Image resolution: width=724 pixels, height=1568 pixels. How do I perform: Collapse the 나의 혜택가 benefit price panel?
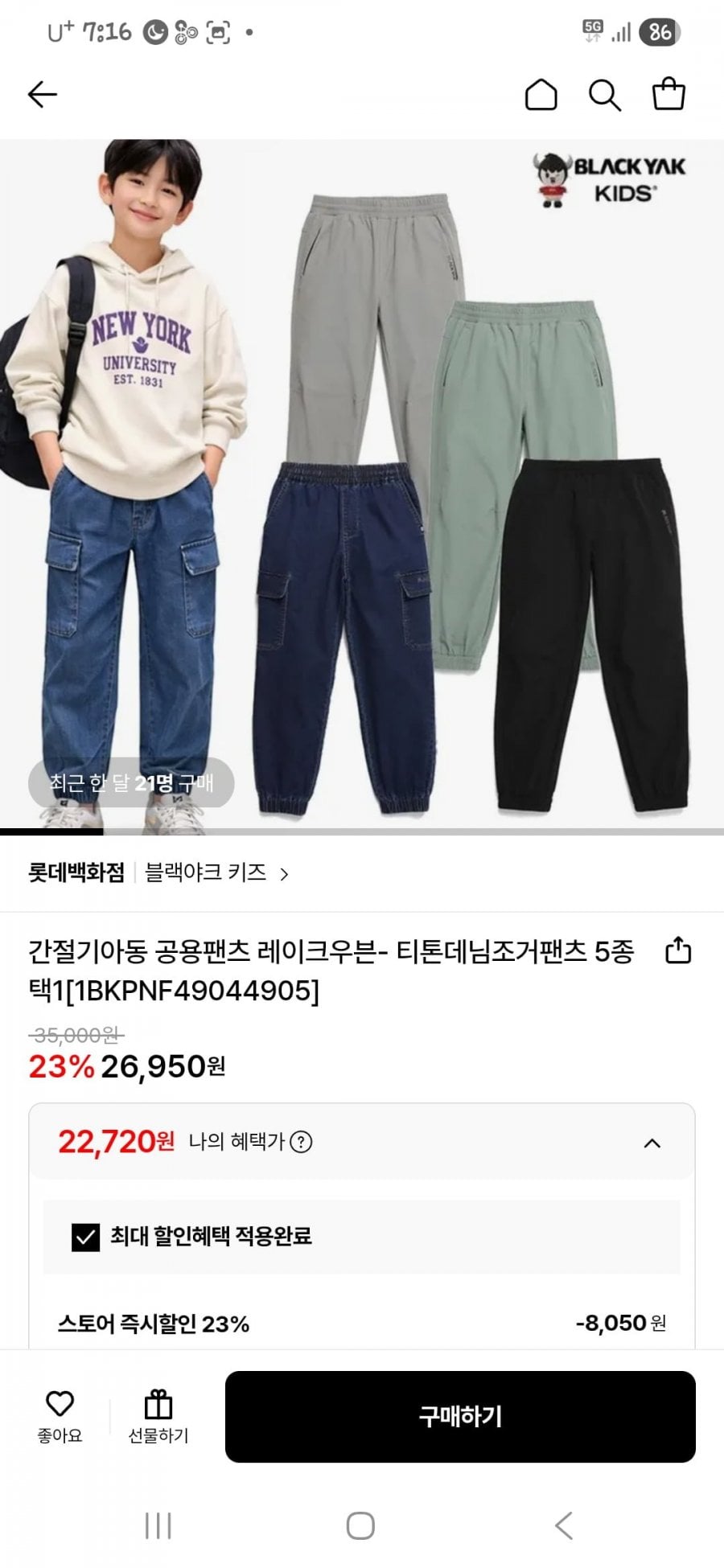[x=652, y=1143]
